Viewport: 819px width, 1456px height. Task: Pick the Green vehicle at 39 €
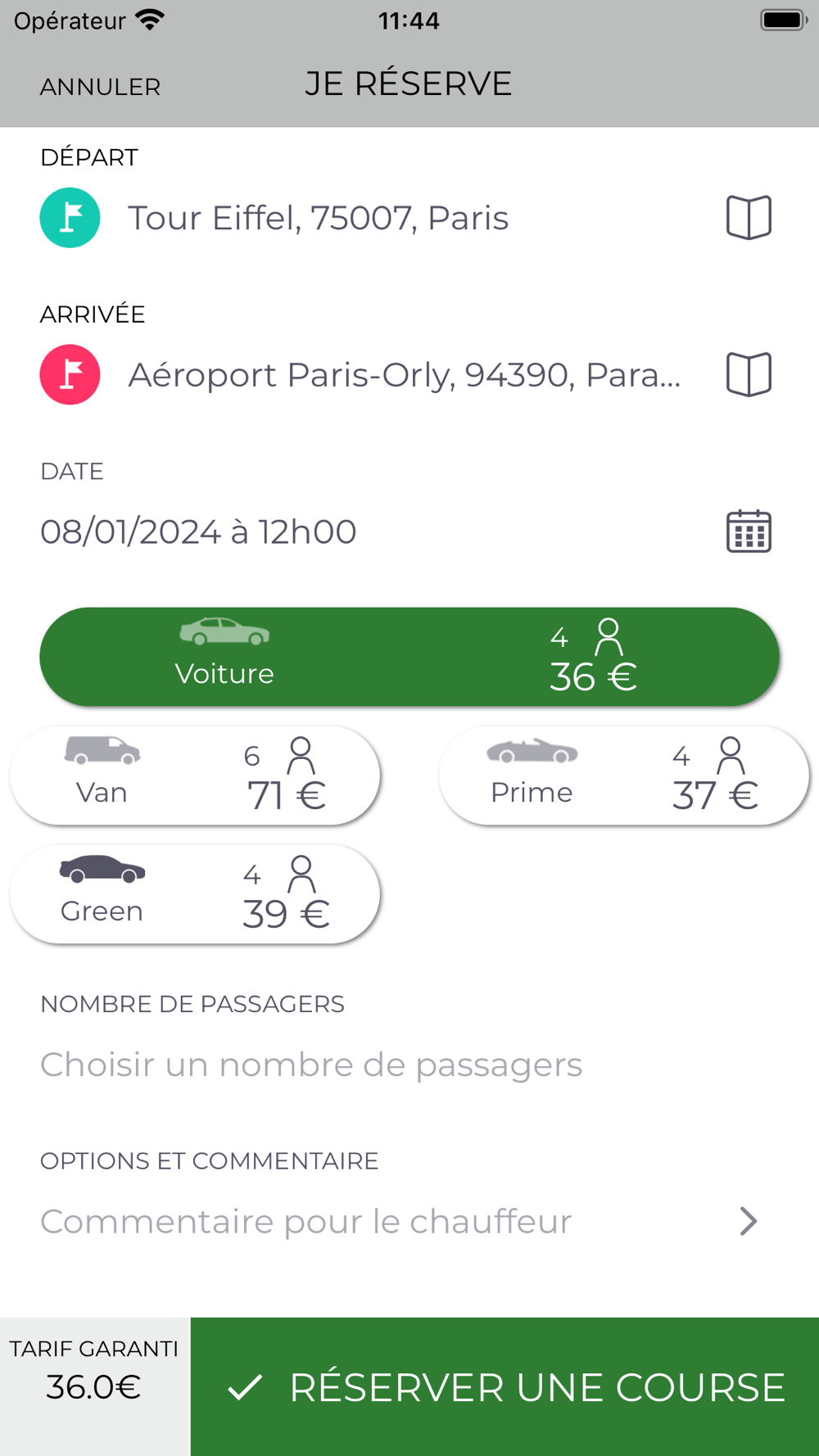[195, 894]
